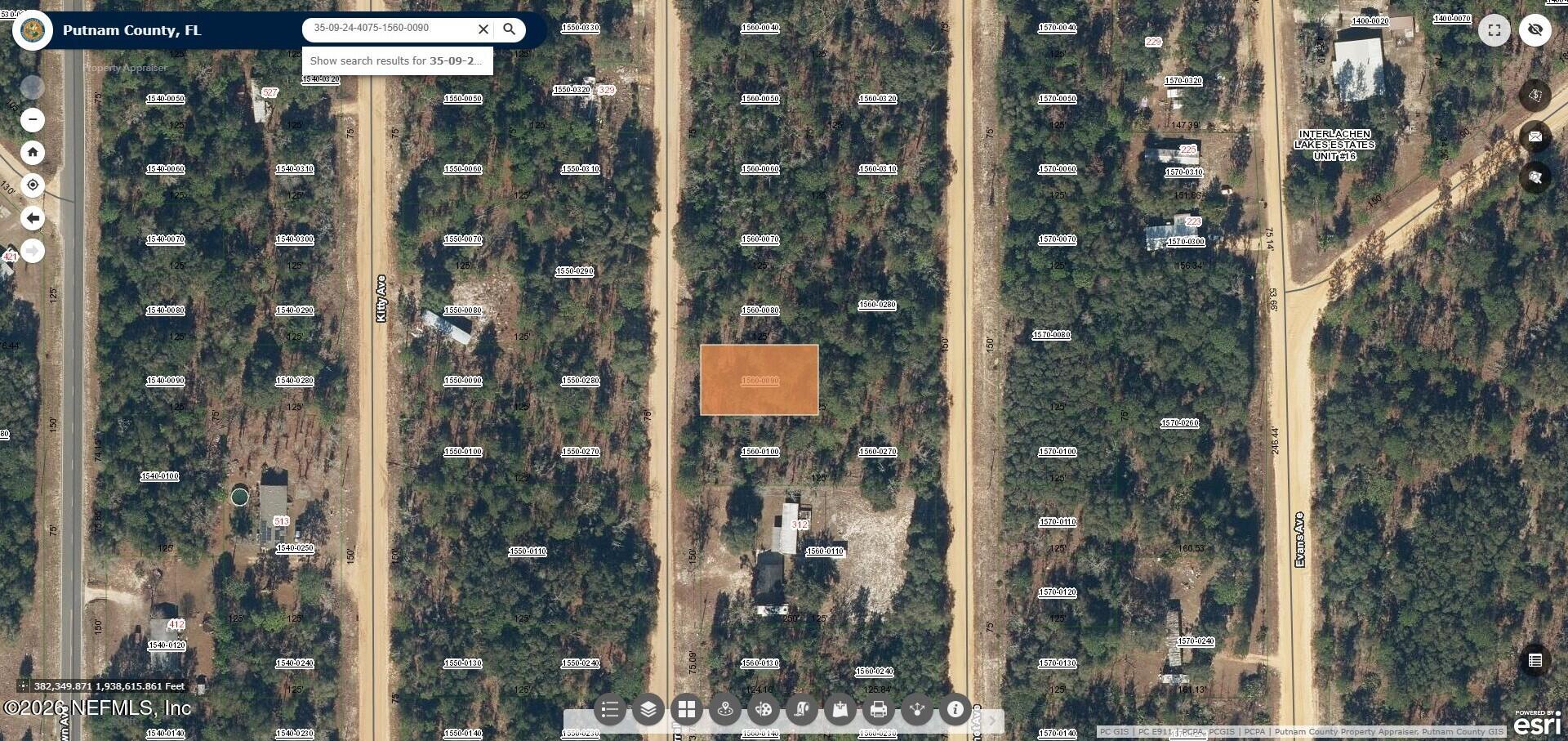The height and width of the screenshot is (741, 1568).
Task: Toggle the hide-eye visibility button
Action: pyautogui.click(x=1535, y=30)
